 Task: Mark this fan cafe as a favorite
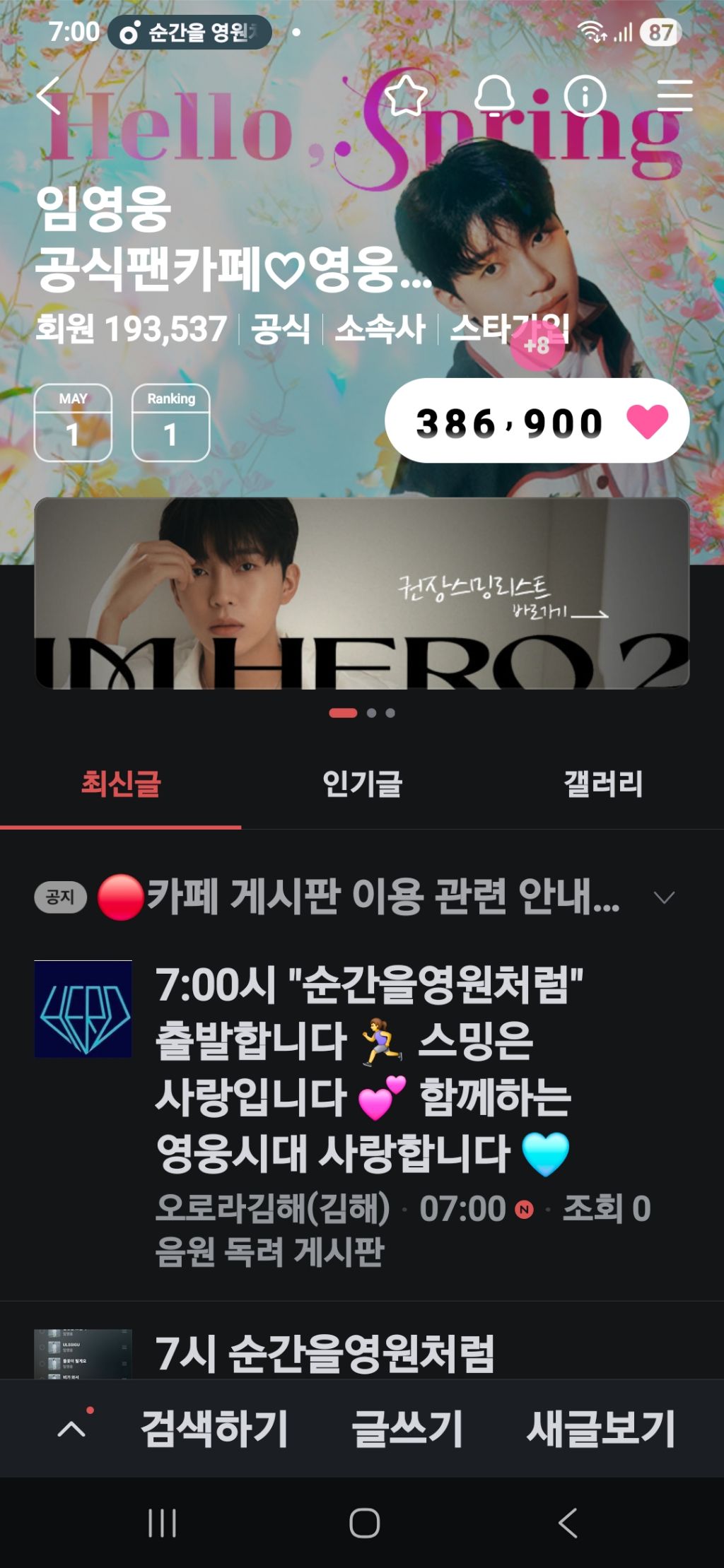coord(406,95)
